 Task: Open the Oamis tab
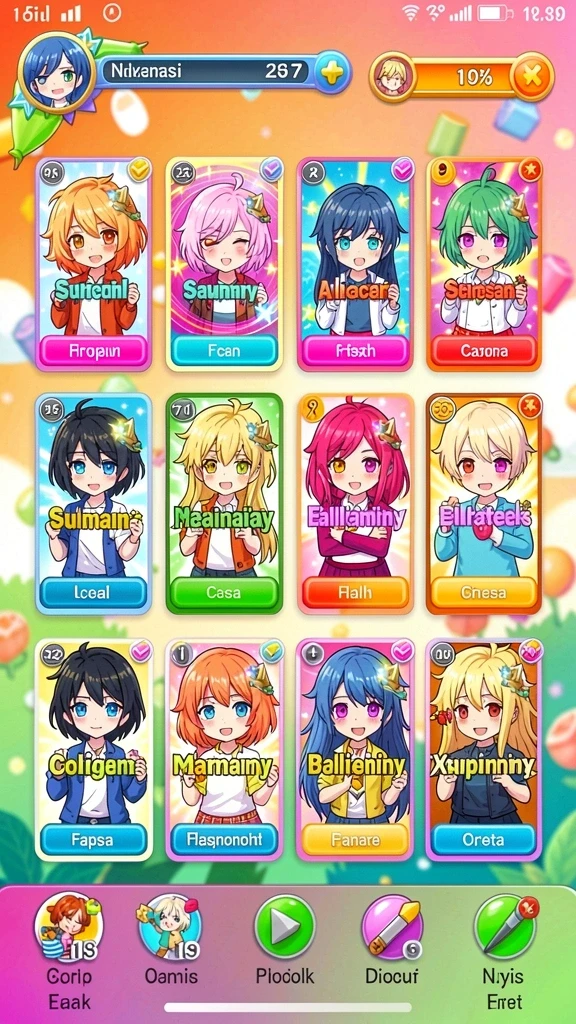pos(171,940)
